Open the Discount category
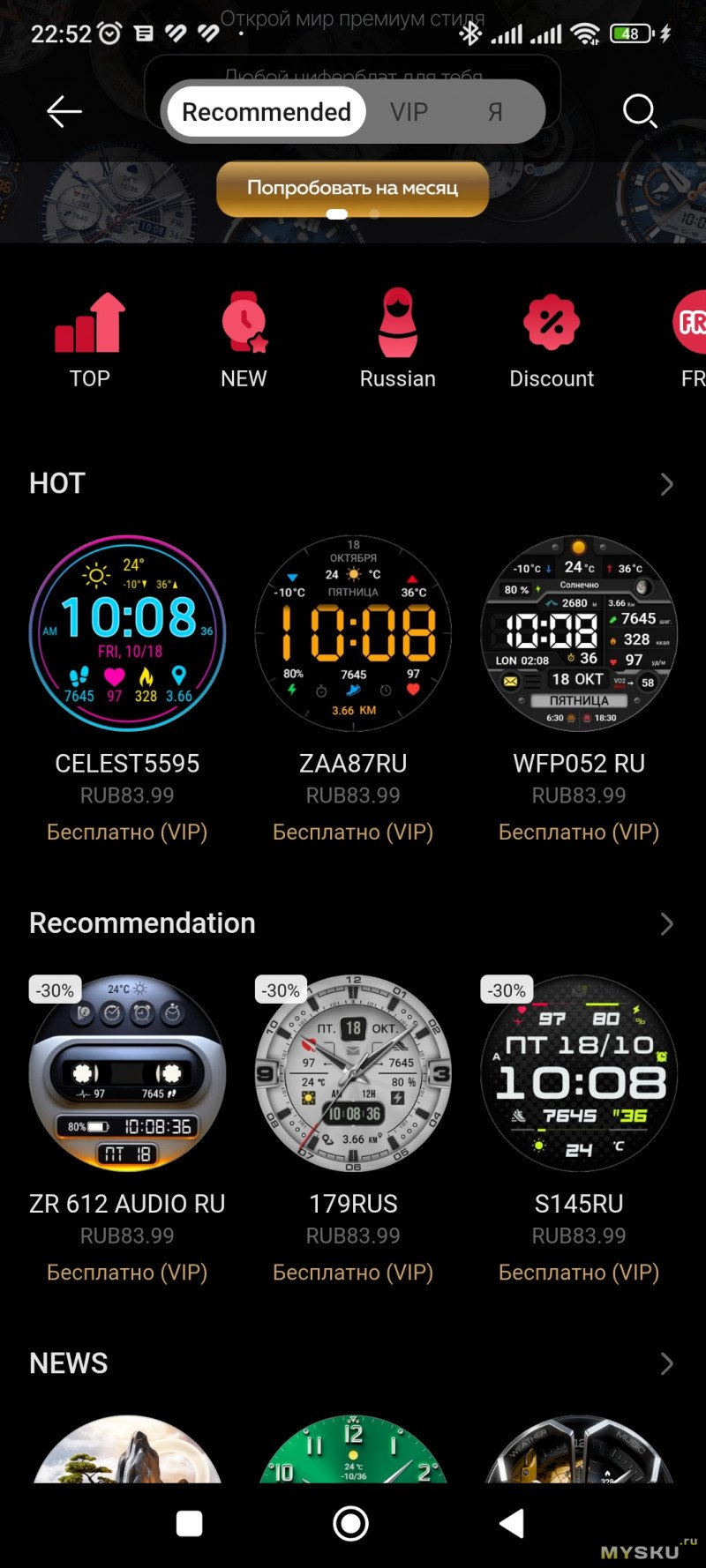 552,340
